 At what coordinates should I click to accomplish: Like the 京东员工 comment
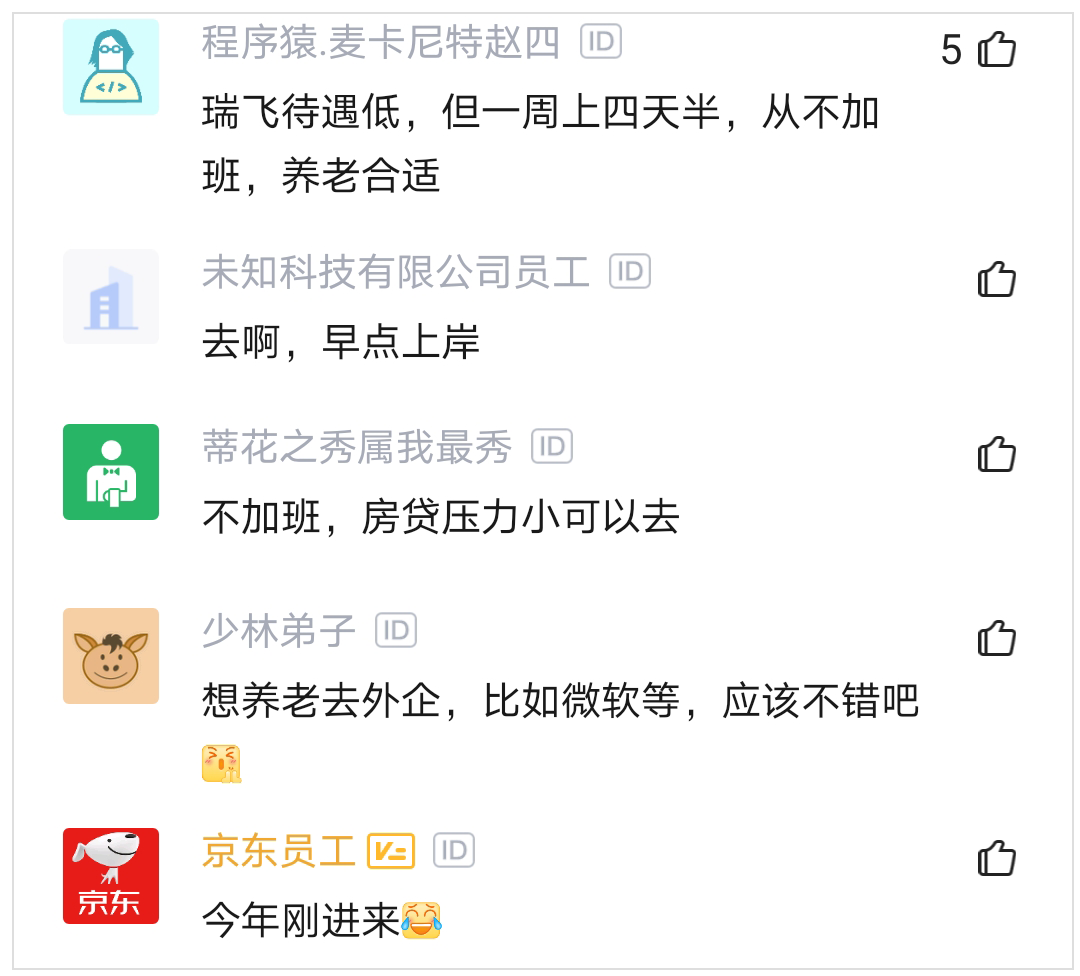point(996,858)
